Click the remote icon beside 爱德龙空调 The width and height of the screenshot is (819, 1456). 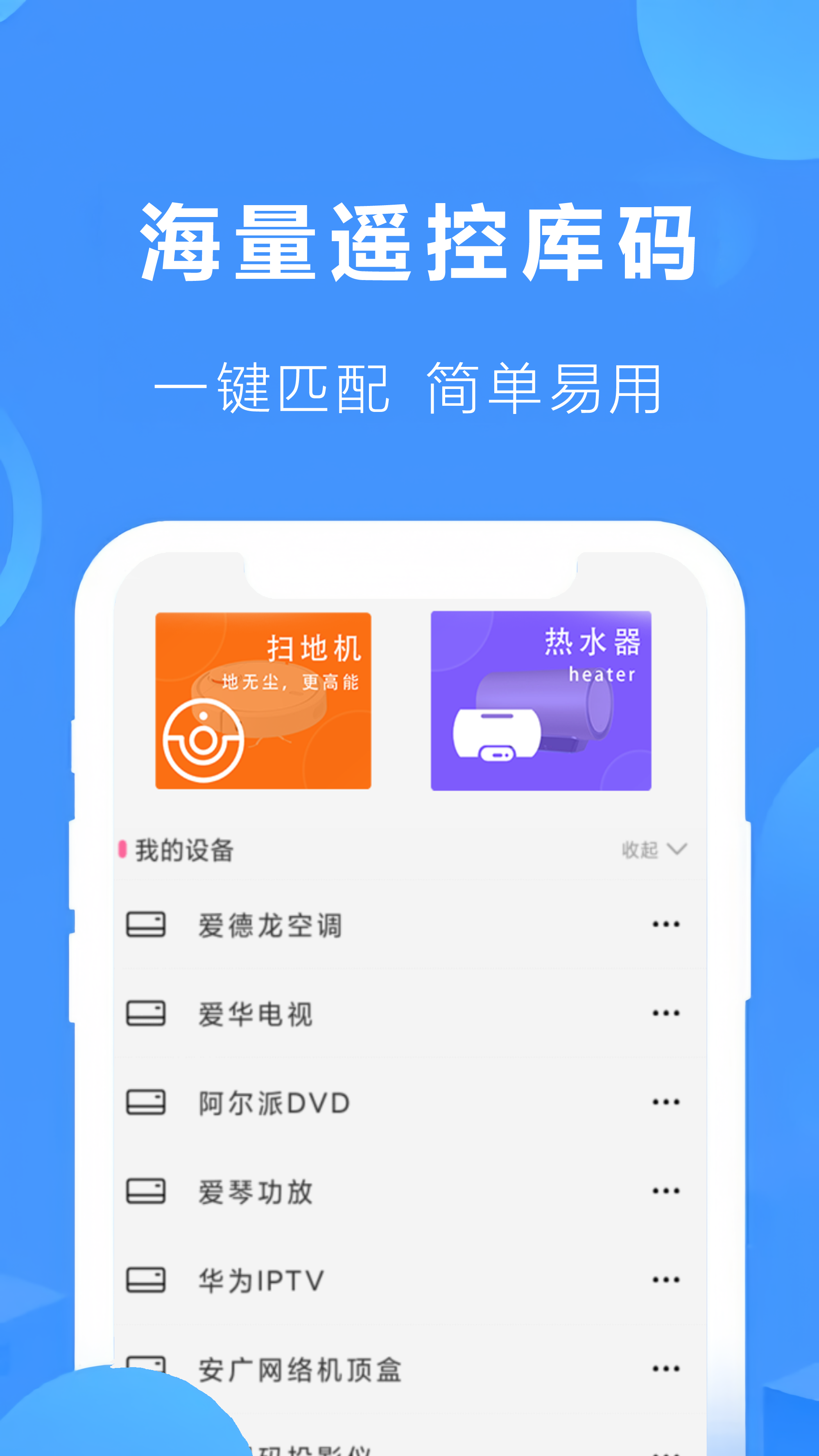point(146,925)
